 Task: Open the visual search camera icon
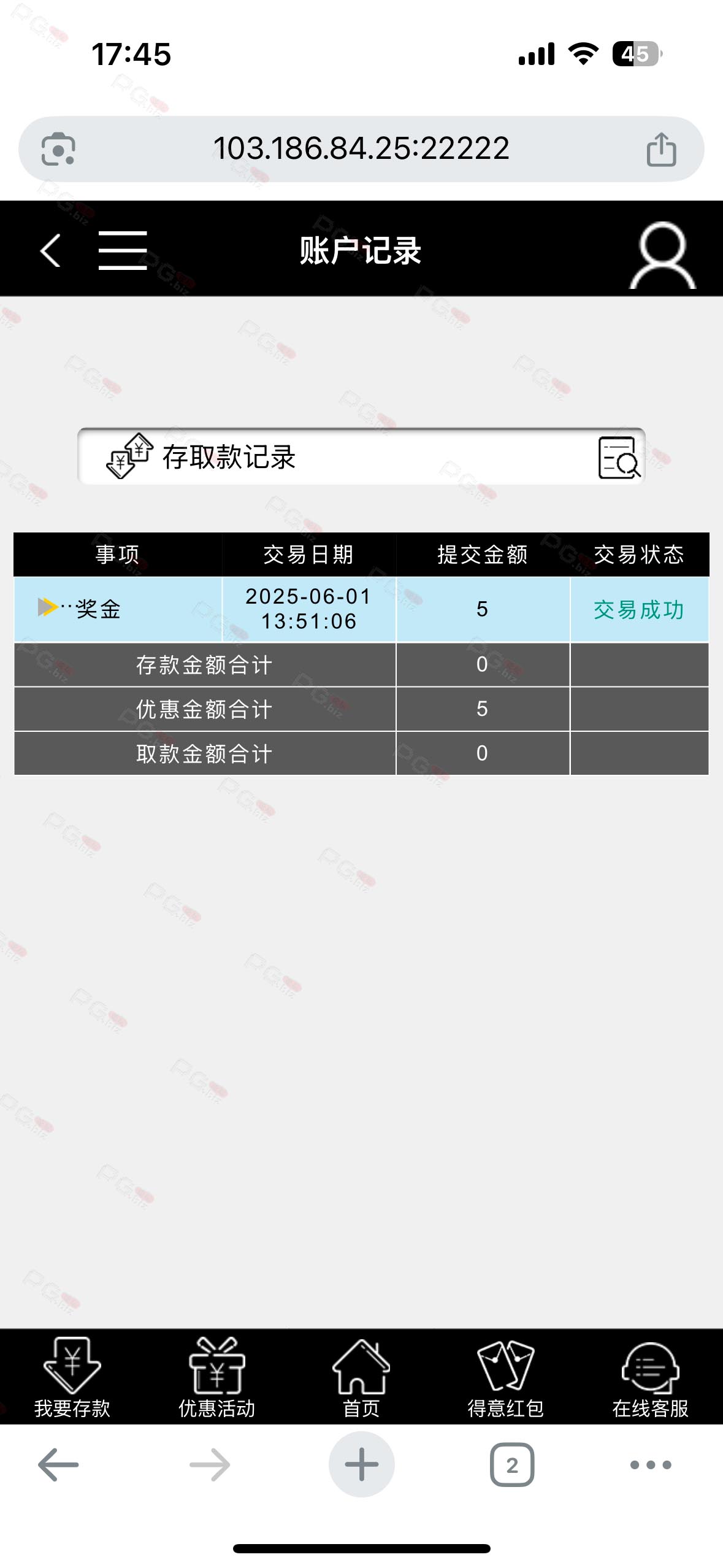[x=58, y=149]
